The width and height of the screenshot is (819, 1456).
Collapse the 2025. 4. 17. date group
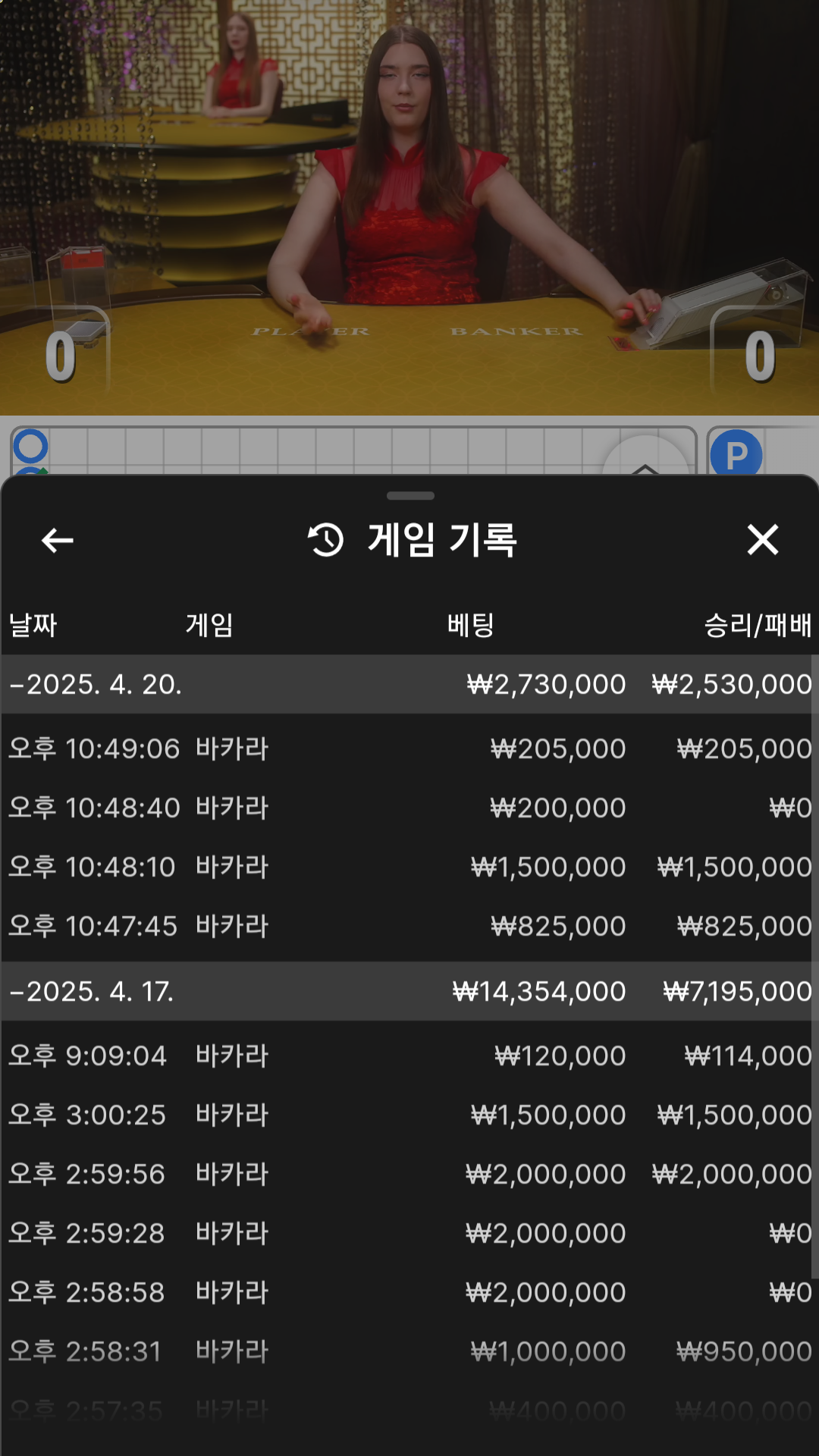tap(93, 991)
